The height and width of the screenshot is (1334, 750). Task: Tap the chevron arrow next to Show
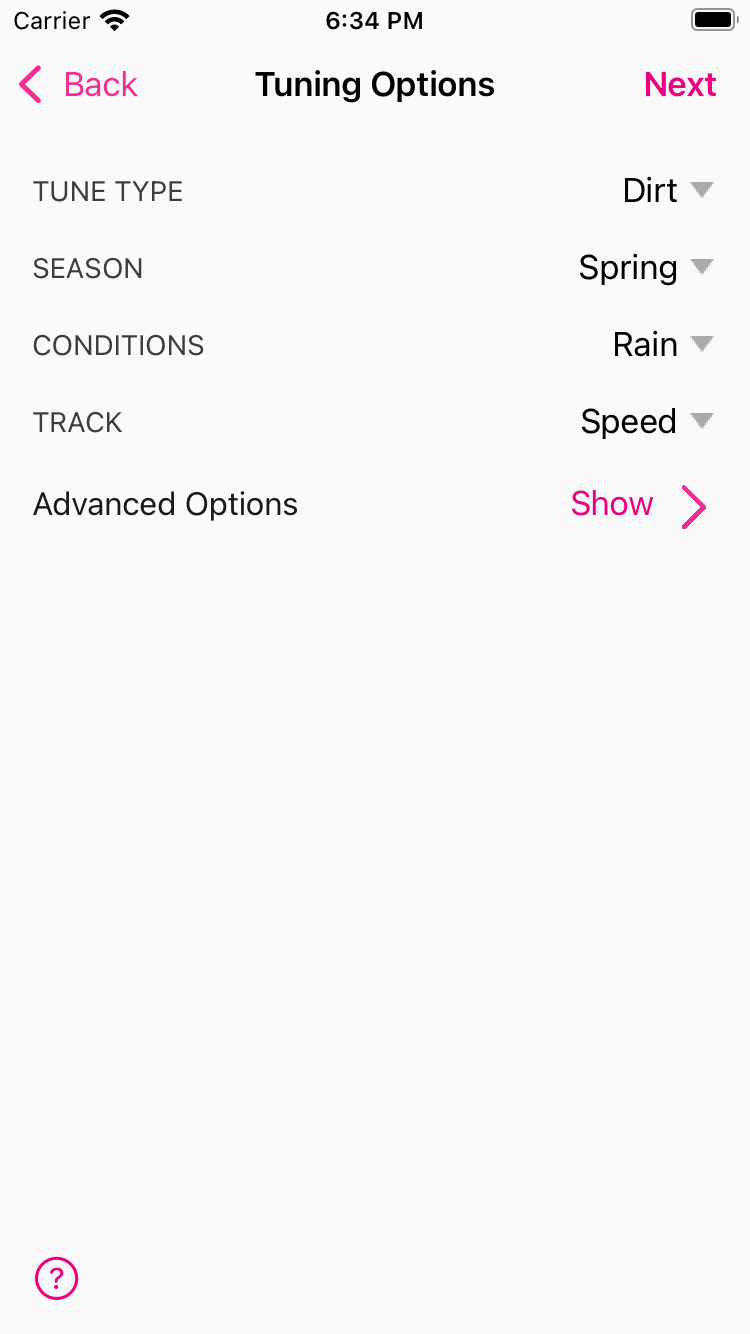(694, 506)
